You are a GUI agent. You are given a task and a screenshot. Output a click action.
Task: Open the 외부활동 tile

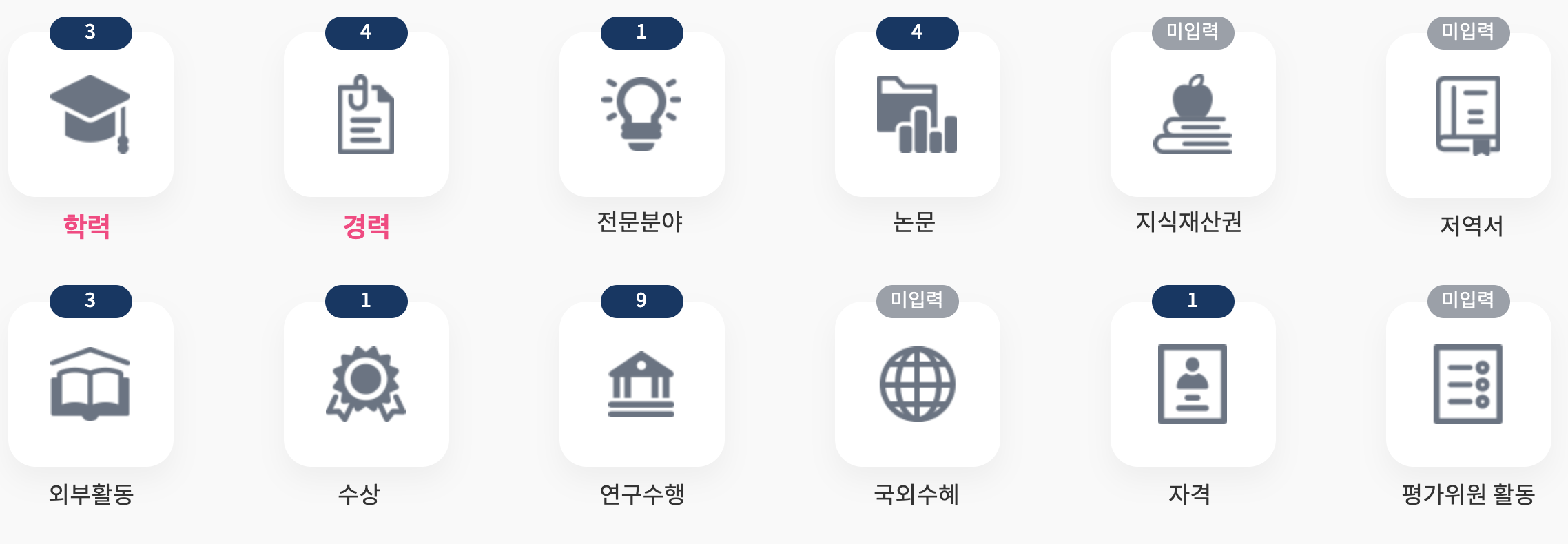[x=90, y=384]
